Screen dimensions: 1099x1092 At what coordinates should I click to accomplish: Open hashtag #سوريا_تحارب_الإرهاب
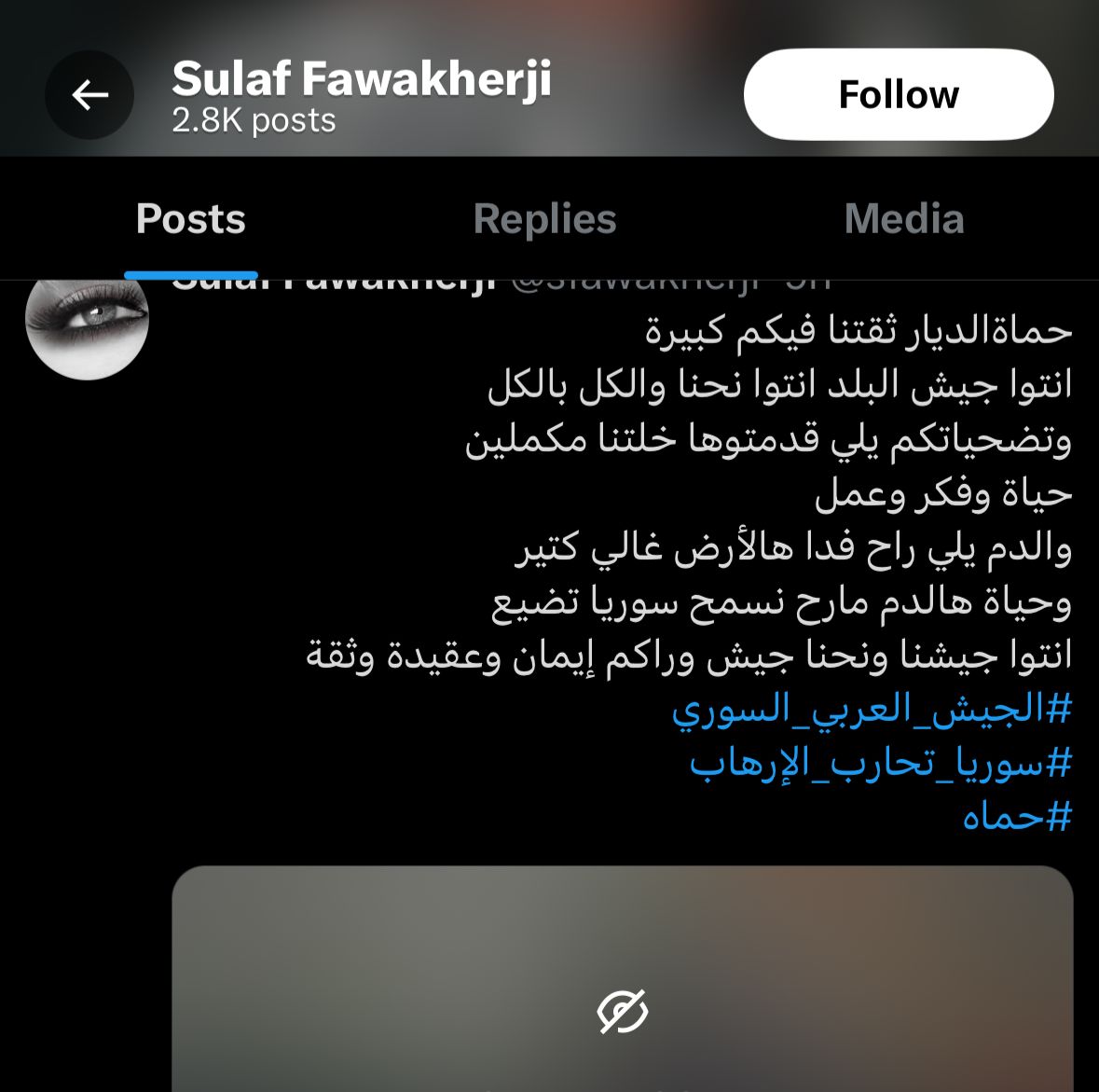coord(880,764)
